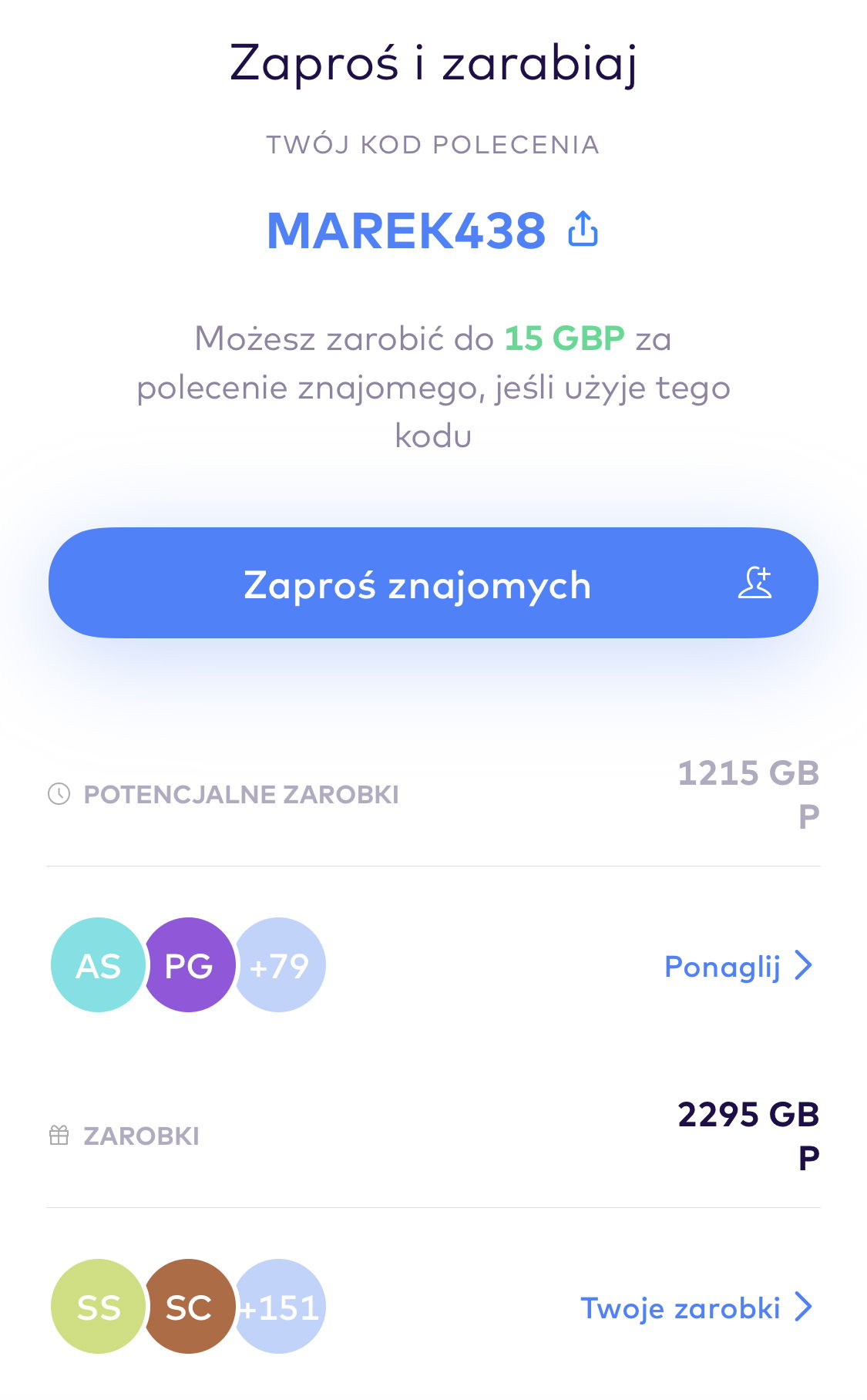Screen dimensions: 867x1400
Task: Share the MAREK438 referral code
Action: point(583,229)
